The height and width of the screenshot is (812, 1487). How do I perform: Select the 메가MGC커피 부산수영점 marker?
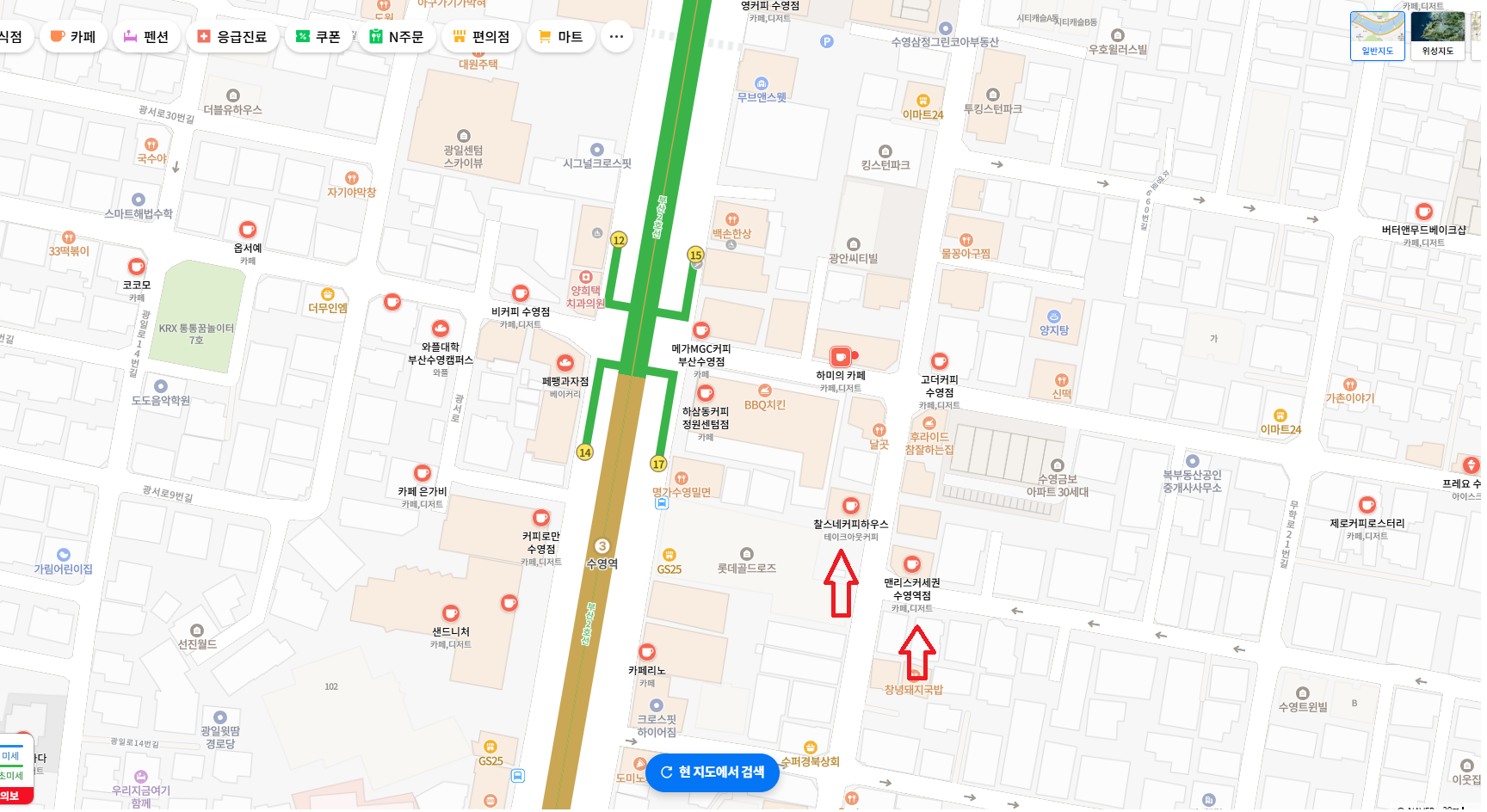click(701, 330)
